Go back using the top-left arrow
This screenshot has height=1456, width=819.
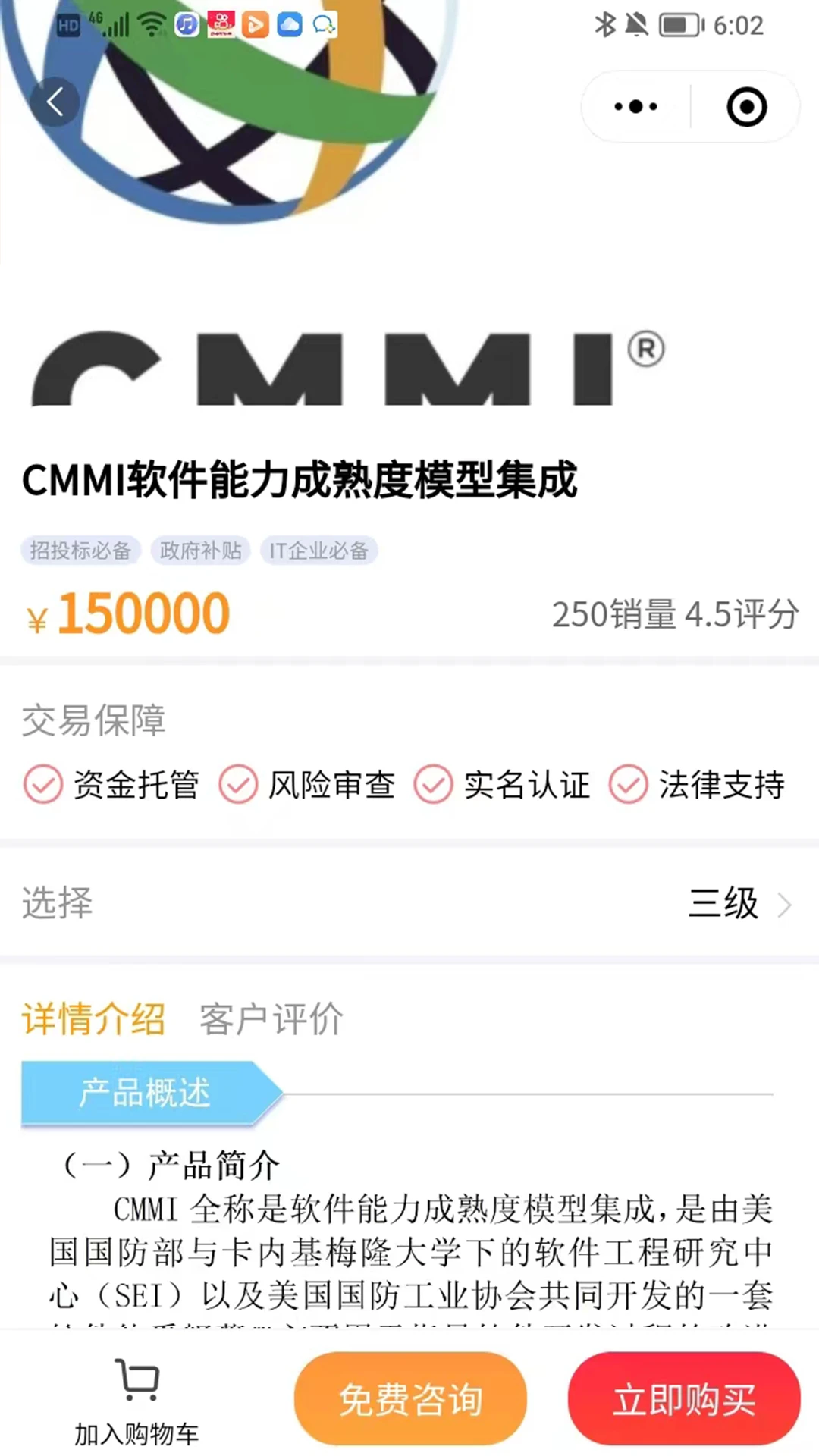point(55,102)
